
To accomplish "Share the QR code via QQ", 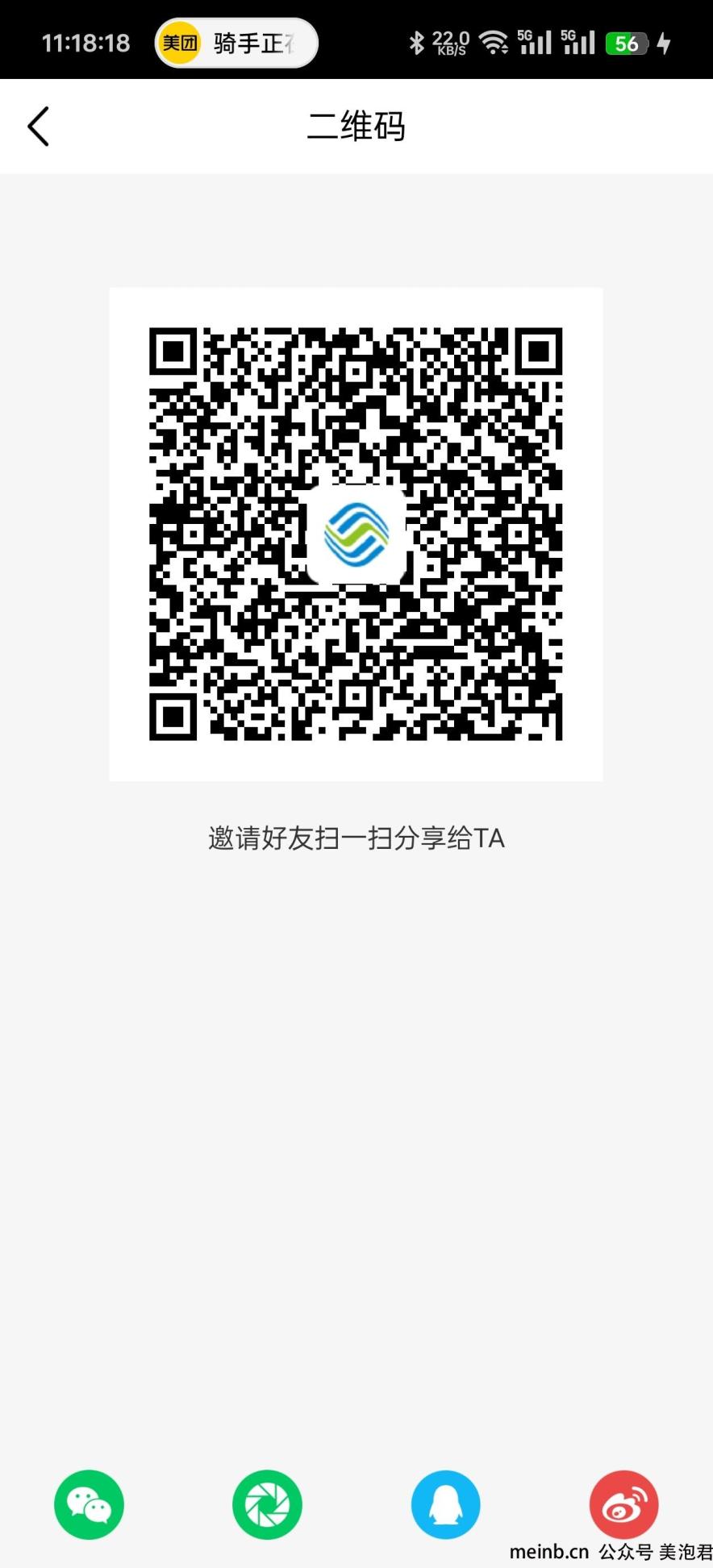I will coord(445,1504).
